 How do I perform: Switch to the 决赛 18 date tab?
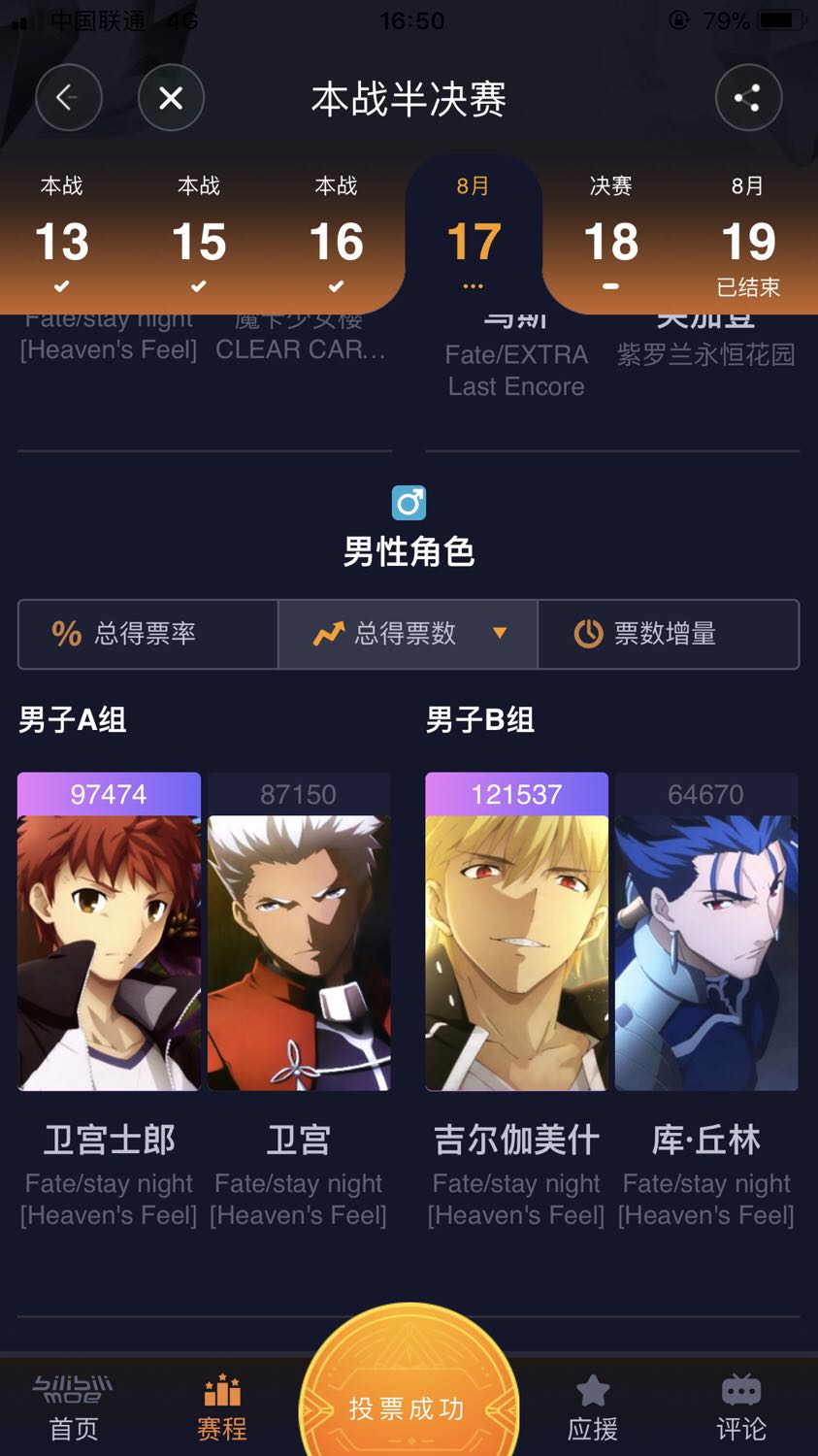(611, 234)
